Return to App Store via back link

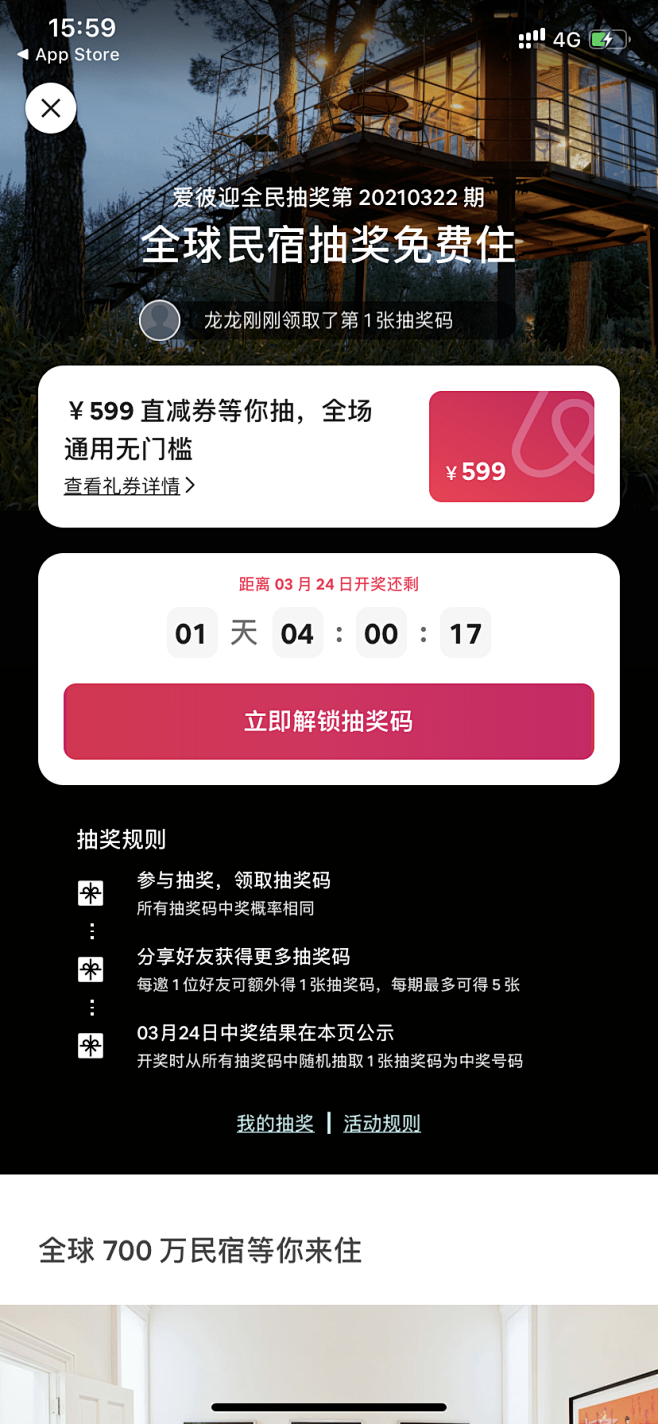(68, 55)
